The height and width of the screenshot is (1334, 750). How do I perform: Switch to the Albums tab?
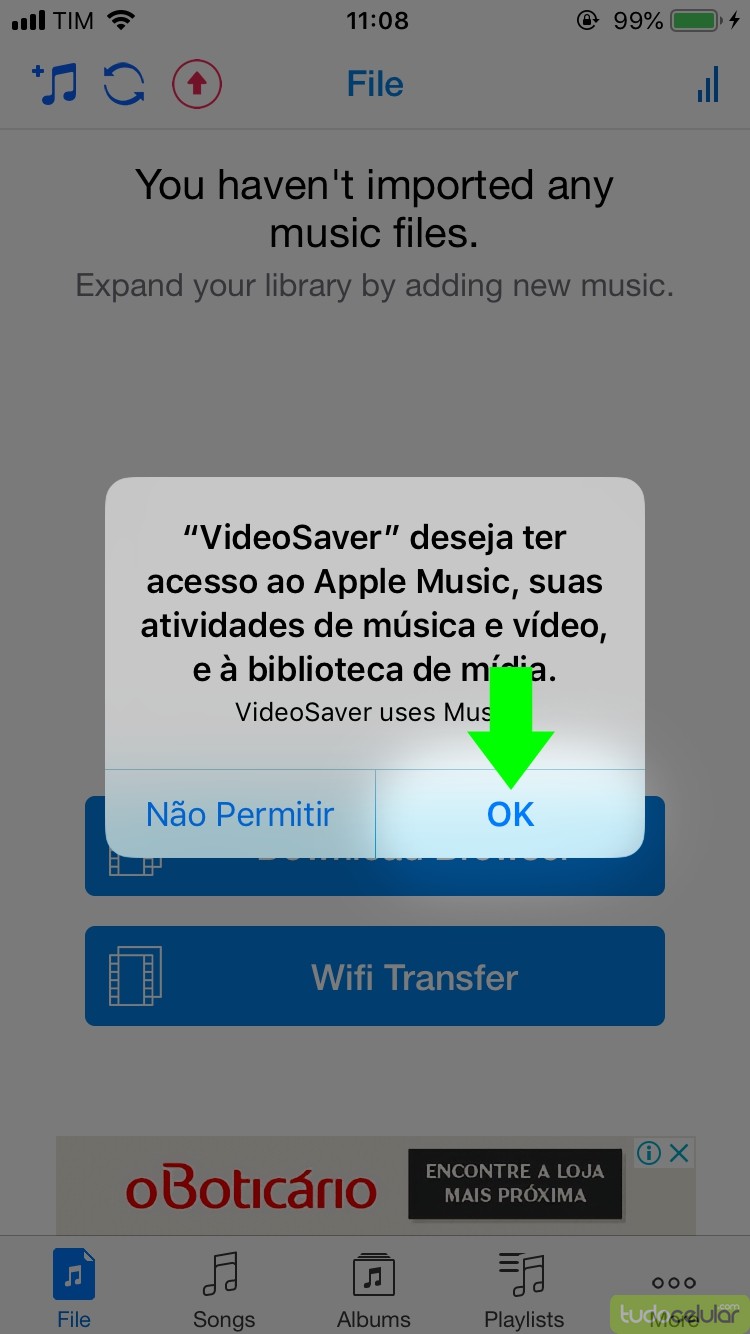[x=374, y=1290]
